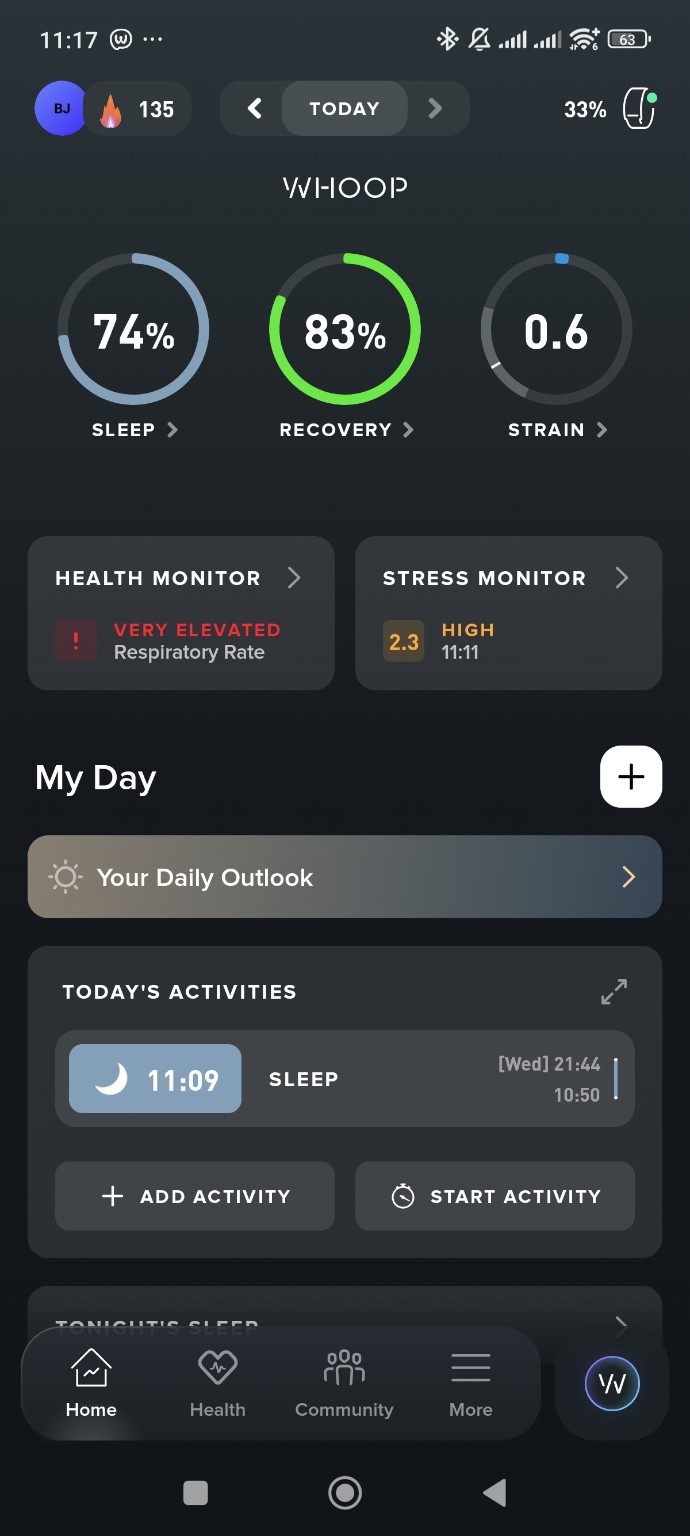Screen dimensions: 690x1536
Task: Add Activity to today
Action: 195,1196
